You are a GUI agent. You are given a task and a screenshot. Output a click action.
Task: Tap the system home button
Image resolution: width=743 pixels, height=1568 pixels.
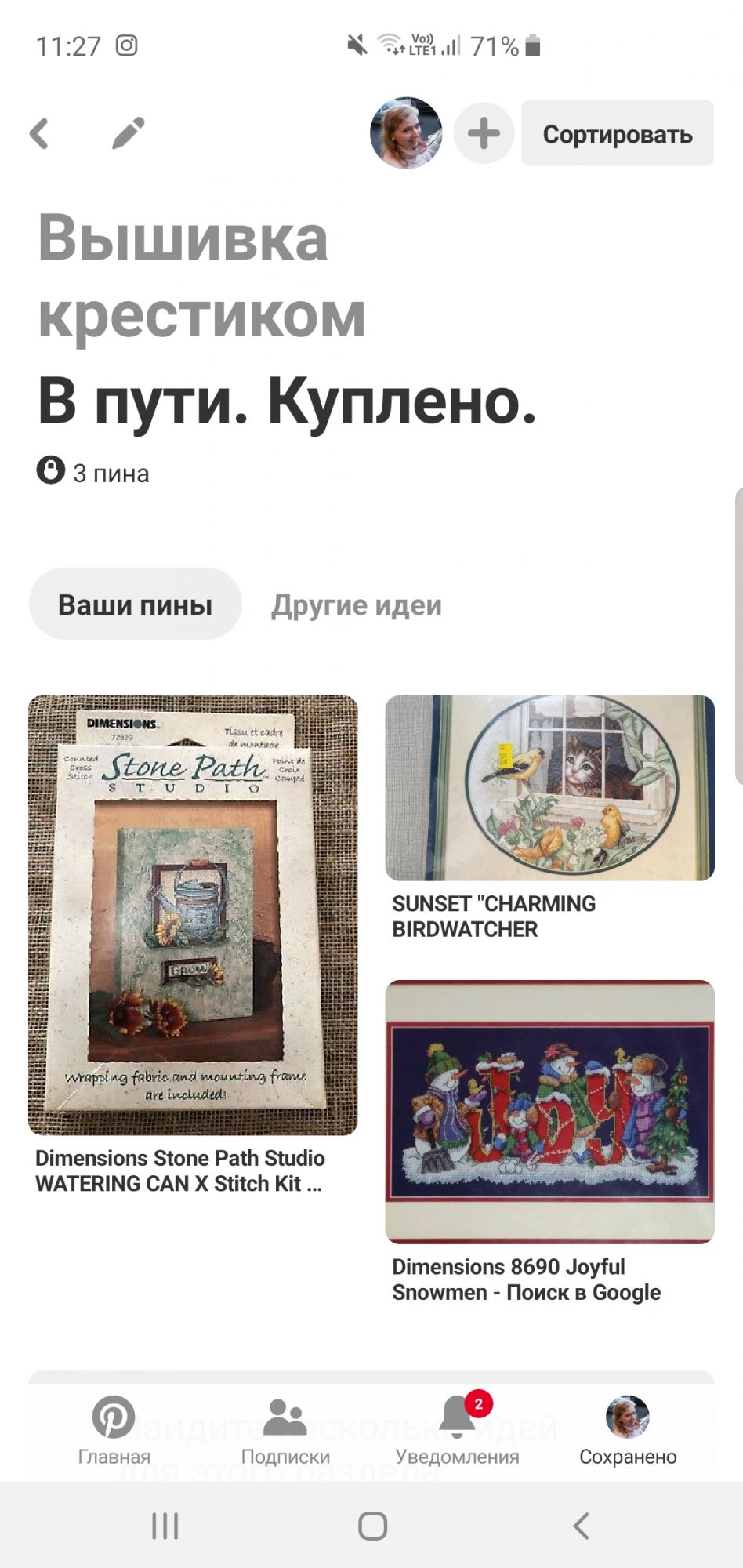pos(372,1526)
